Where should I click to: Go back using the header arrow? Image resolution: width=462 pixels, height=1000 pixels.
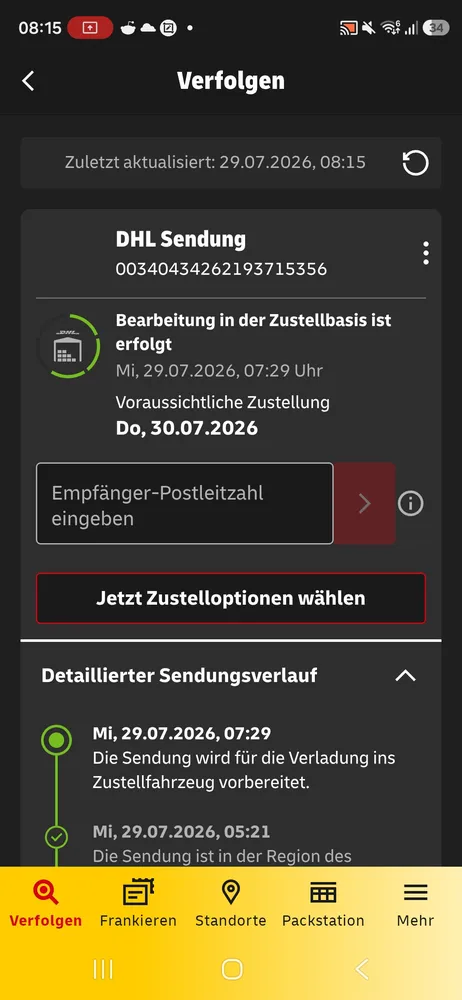(28, 81)
